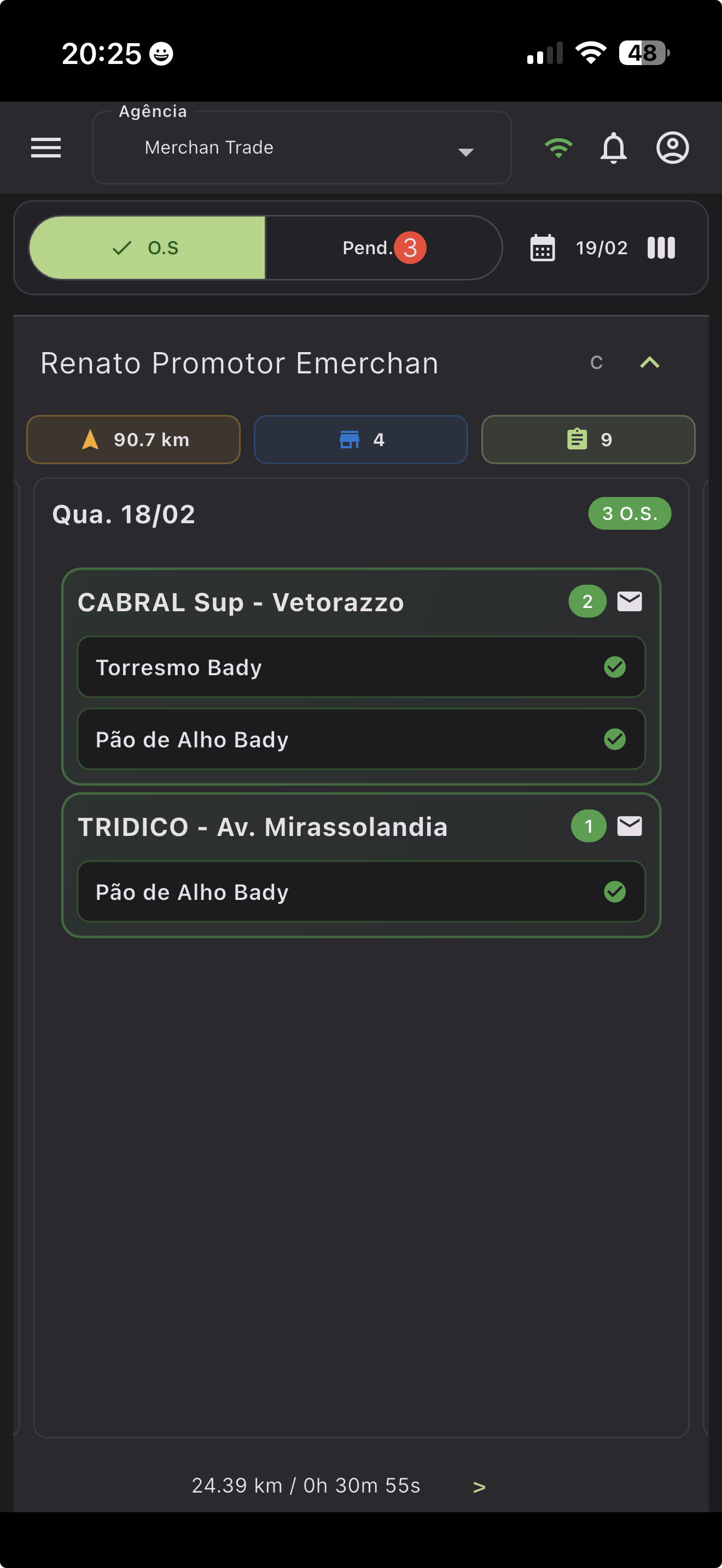Open the user profile icon

(x=672, y=147)
